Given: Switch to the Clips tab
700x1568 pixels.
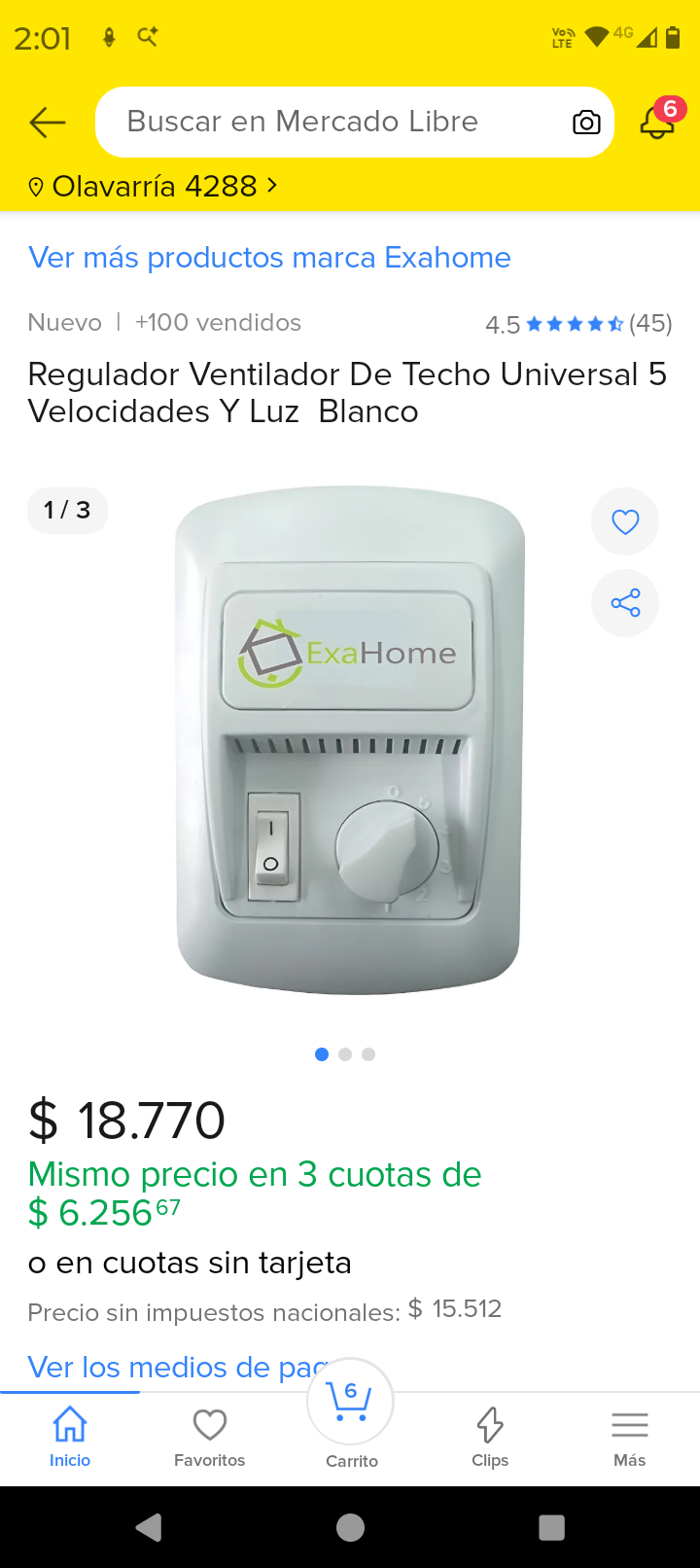Looking at the screenshot, I should point(490,1436).
